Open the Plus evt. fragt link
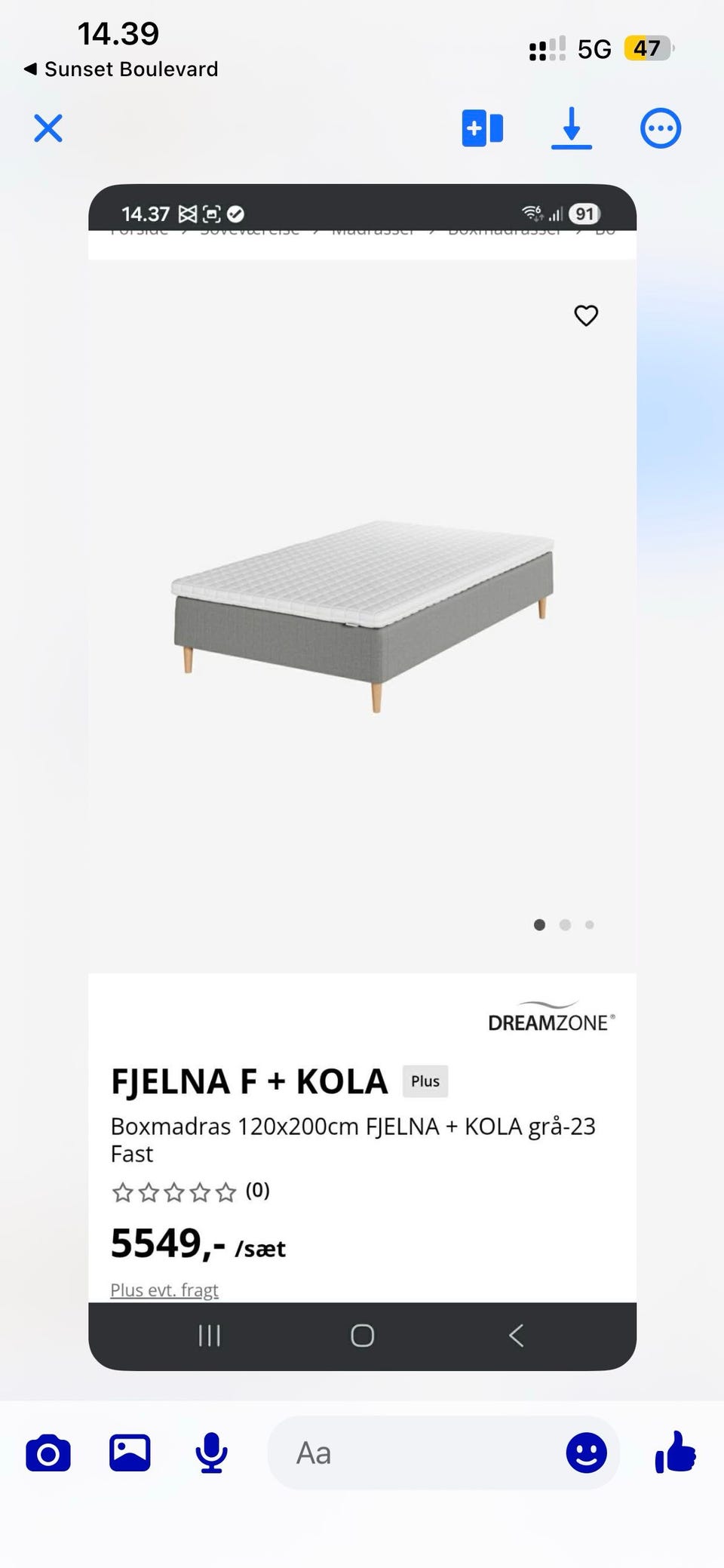Viewport: 724px width, 1568px height. pos(164,1290)
